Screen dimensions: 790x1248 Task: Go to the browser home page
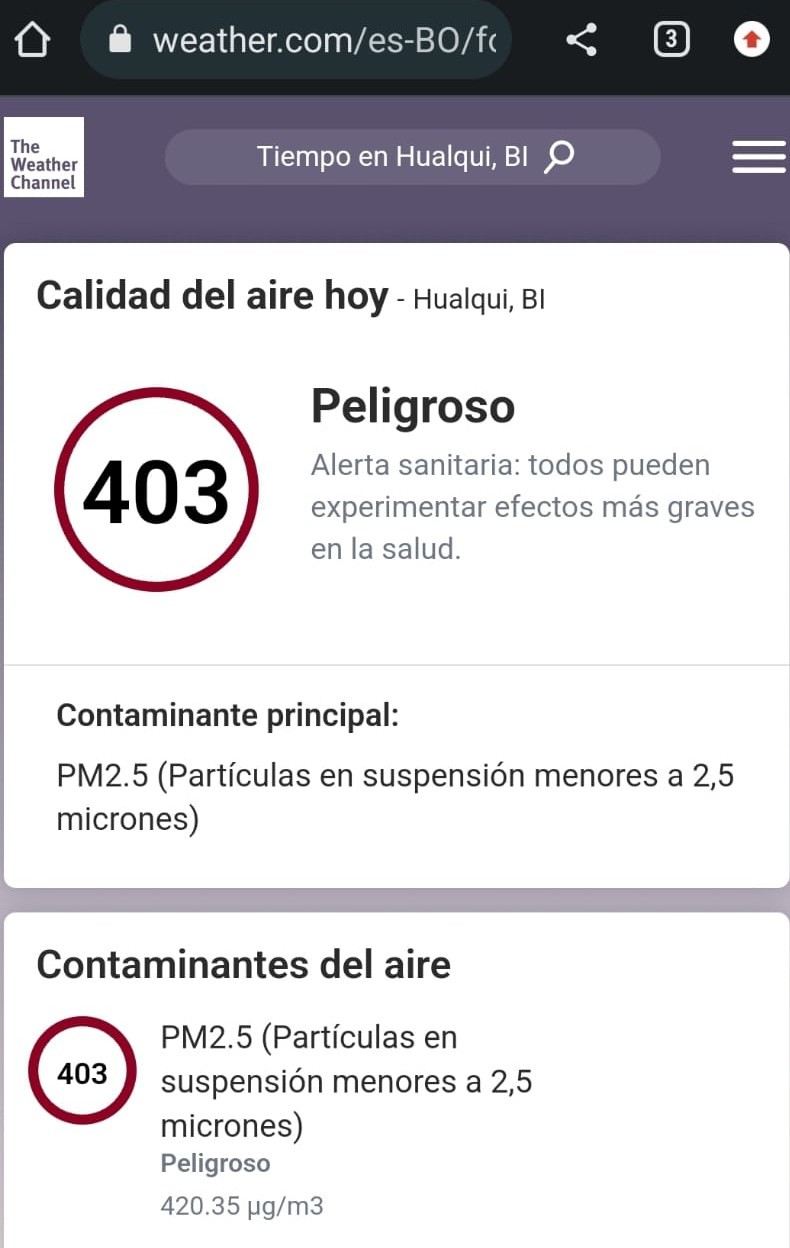[x=32, y=40]
